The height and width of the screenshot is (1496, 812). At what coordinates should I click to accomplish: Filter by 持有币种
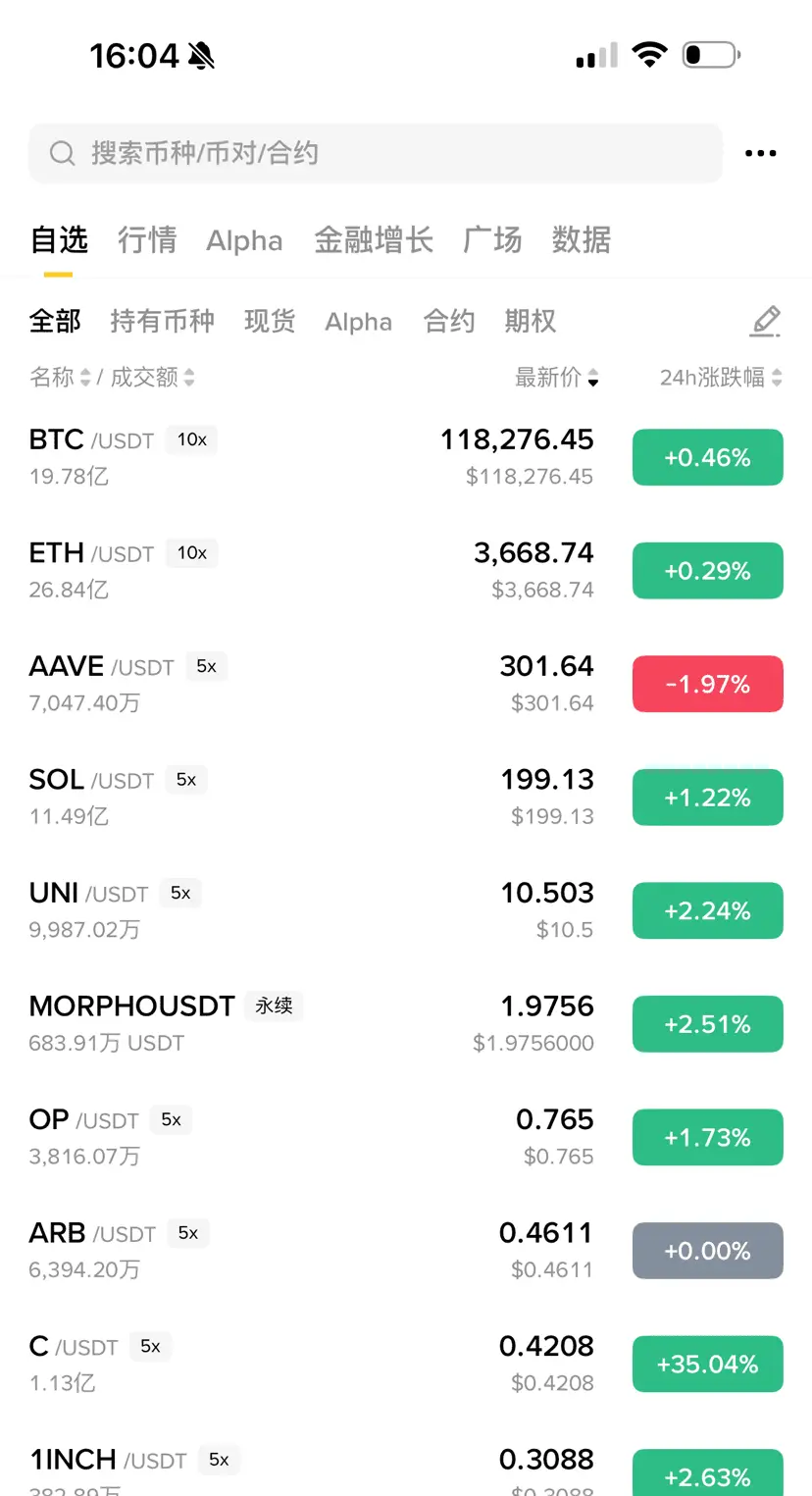[x=162, y=321]
